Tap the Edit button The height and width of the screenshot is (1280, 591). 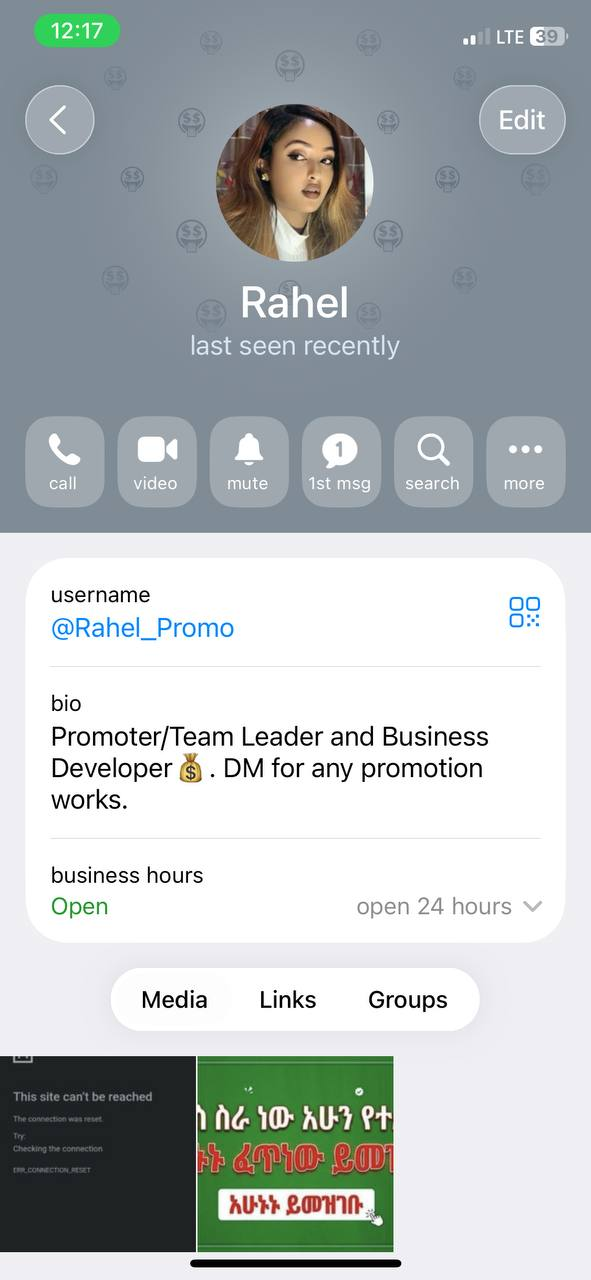coord(522,120)
